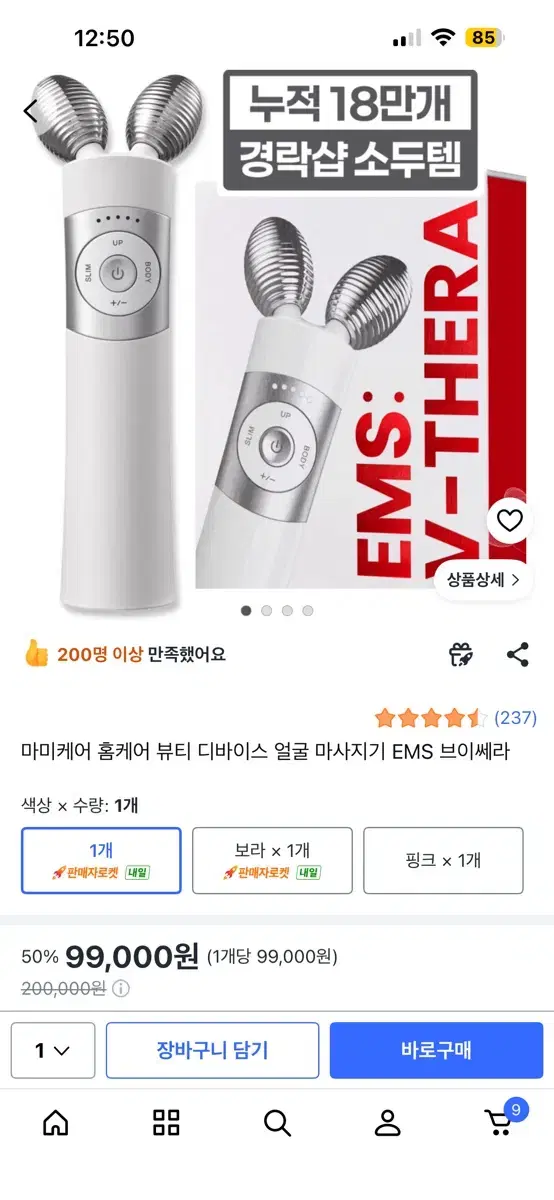This screenshot has width=554, height=1200.
Task: Choose the 보라 × 1개 option
Action: pos(272,860)
